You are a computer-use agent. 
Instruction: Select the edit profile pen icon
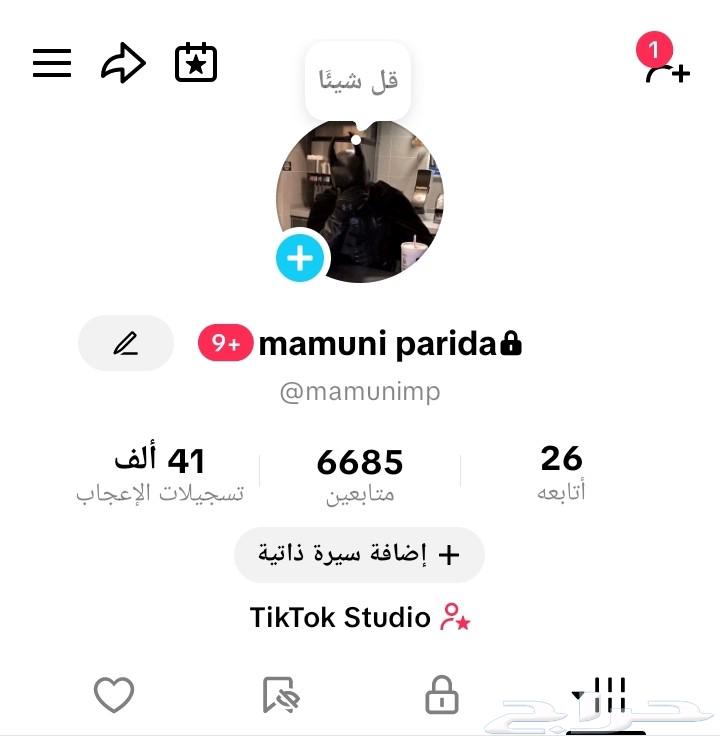(125, 343)
